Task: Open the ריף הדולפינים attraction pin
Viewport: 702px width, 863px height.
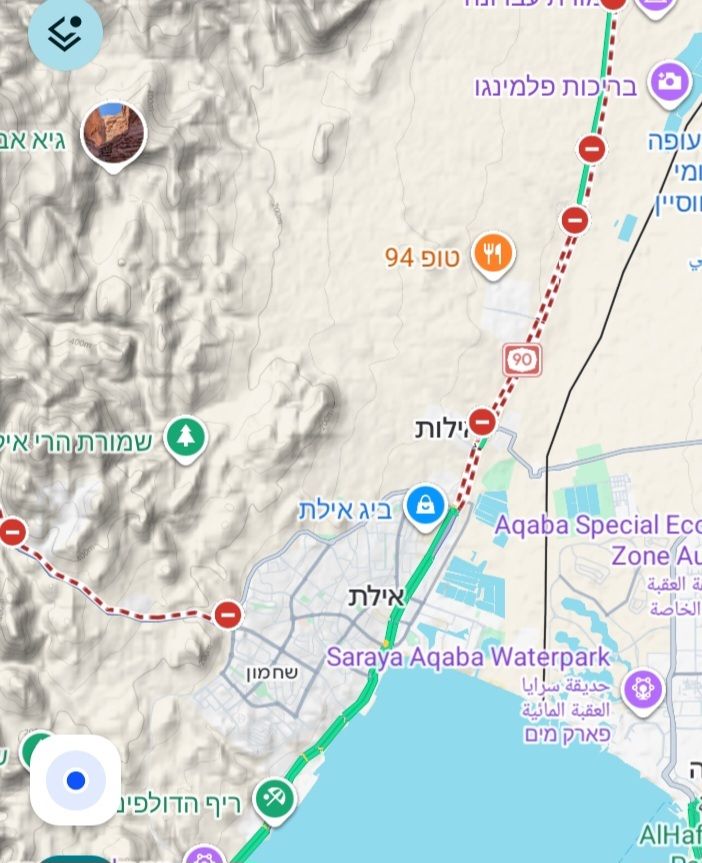Action: point(271,798)
